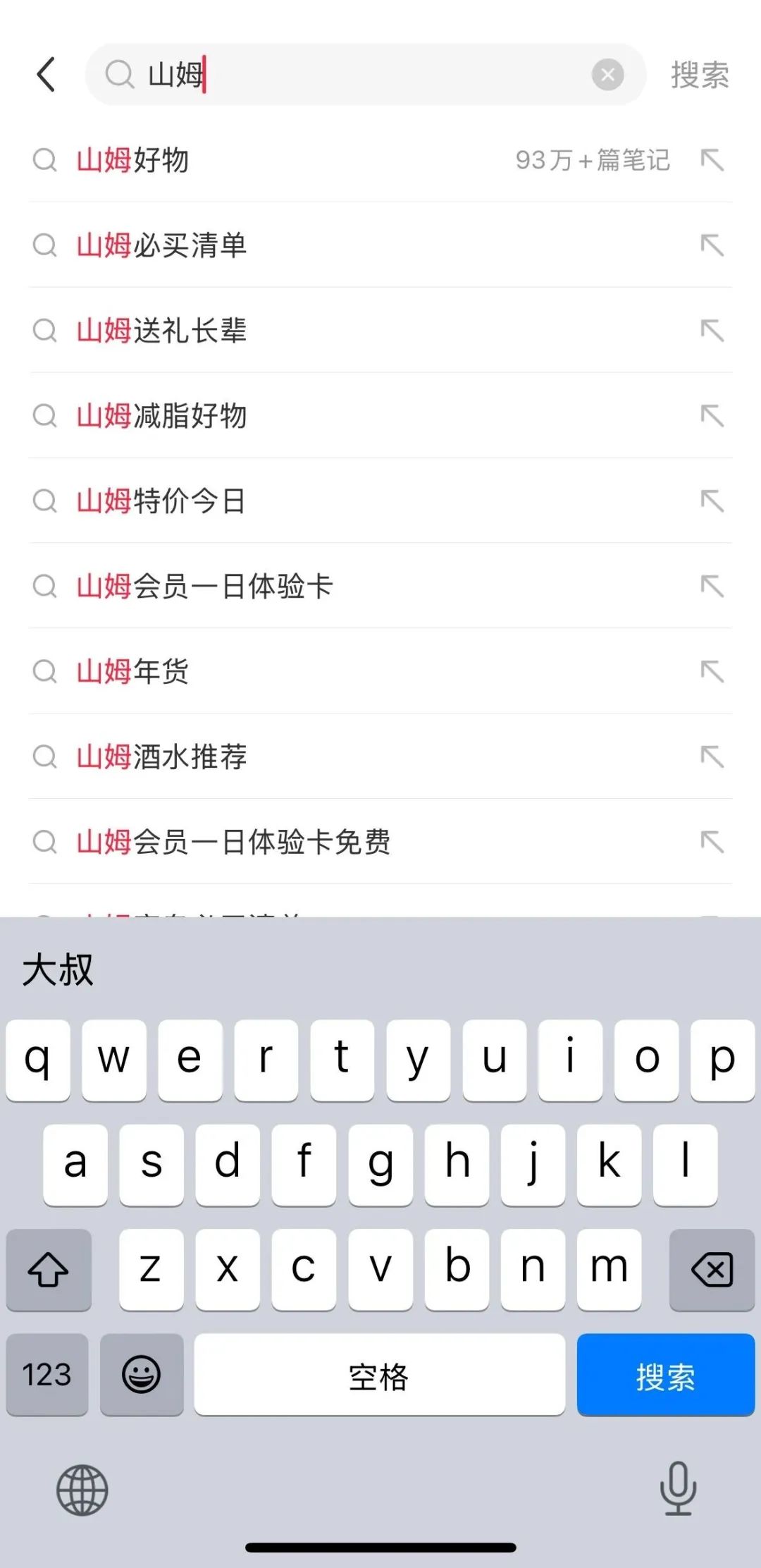Focus the search field containing 山姆

click(366, 75)
